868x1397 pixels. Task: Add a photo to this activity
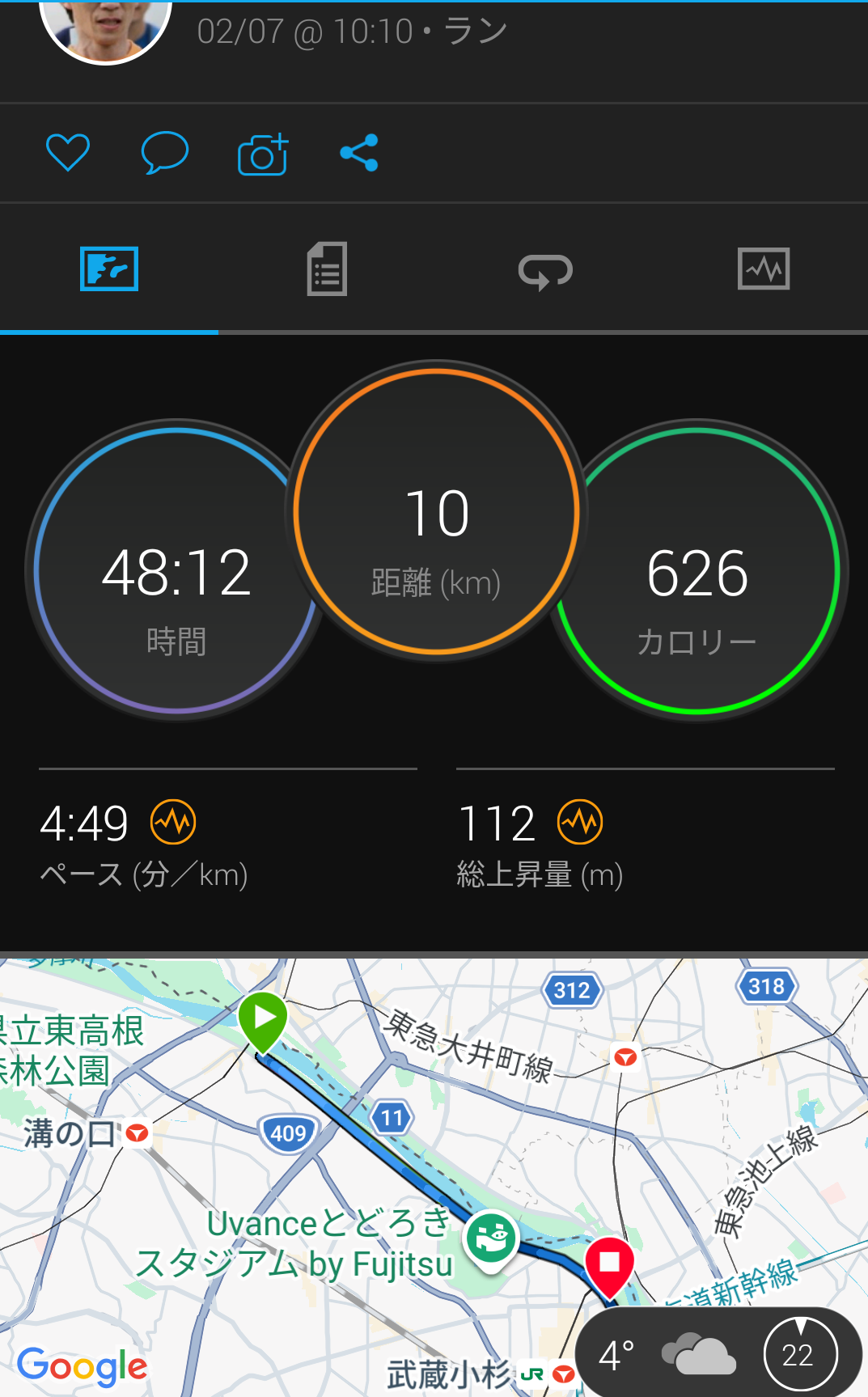click(263, 154)
